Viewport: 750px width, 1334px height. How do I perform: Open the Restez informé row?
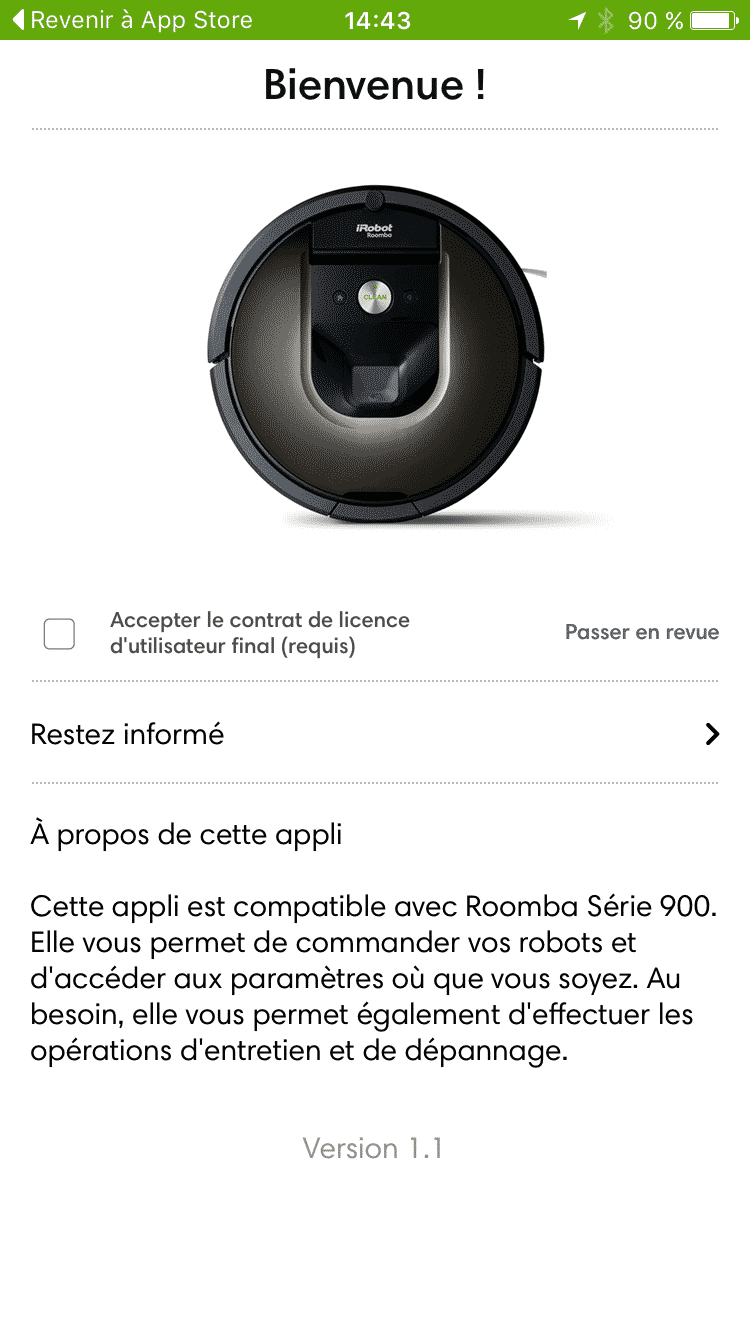point(375,734)
